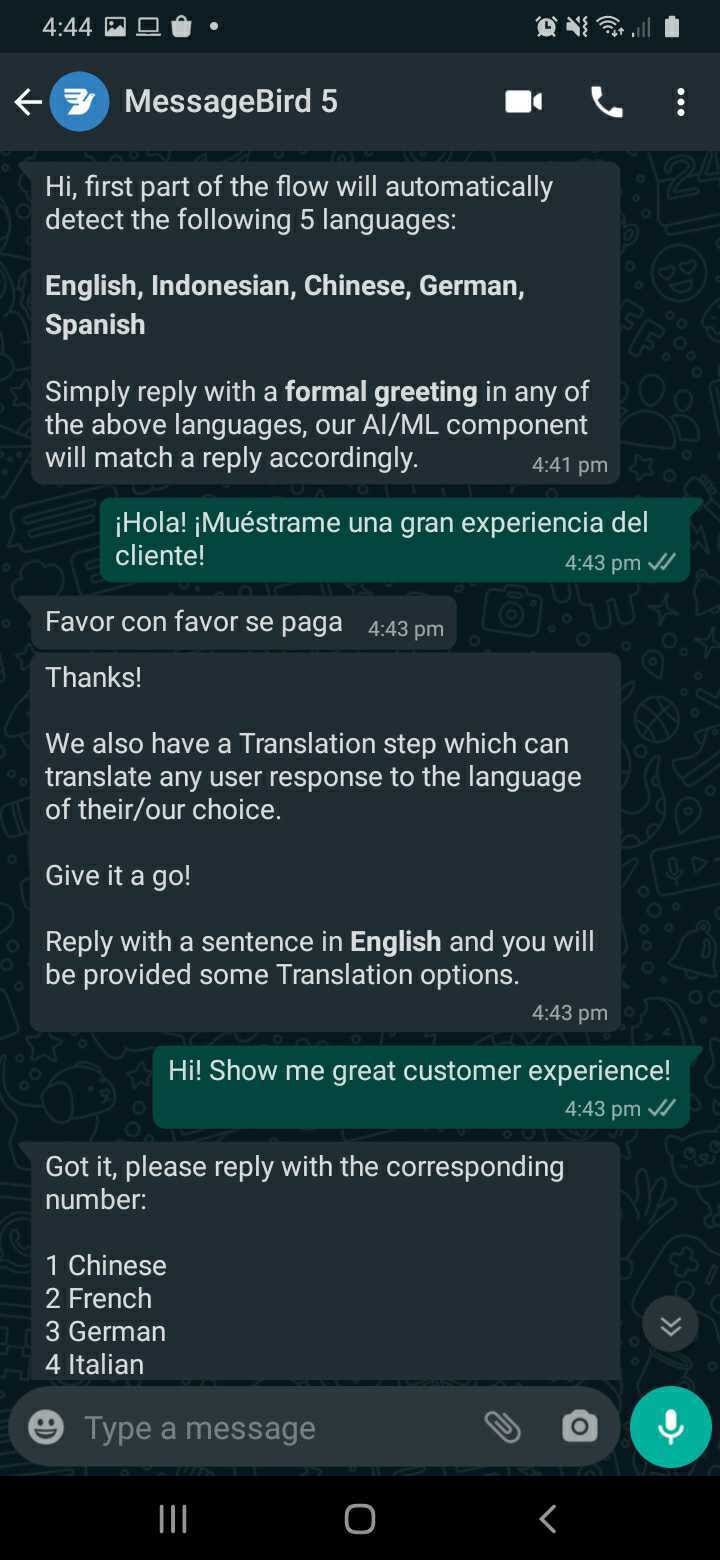Tap the microphone voice message button
The height and width of the screenshot is (1560, 720).
point(670,1427)
